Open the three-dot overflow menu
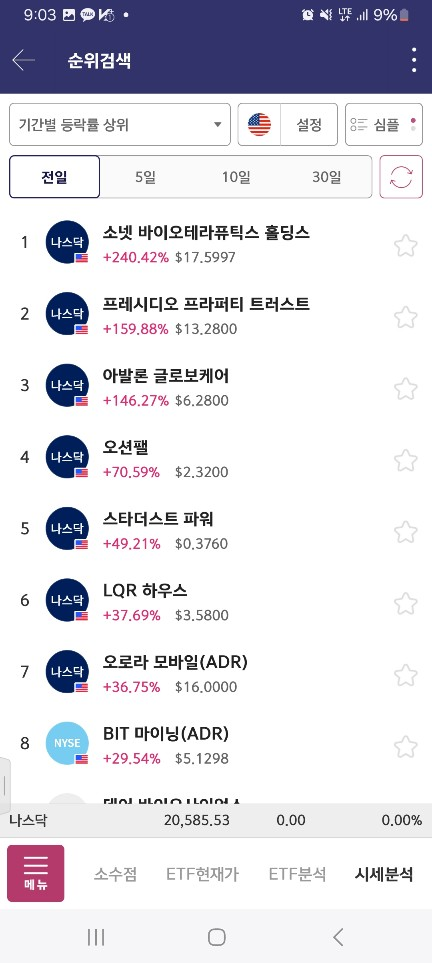Screen dimensions: 432x963 [x=414, y=60]
